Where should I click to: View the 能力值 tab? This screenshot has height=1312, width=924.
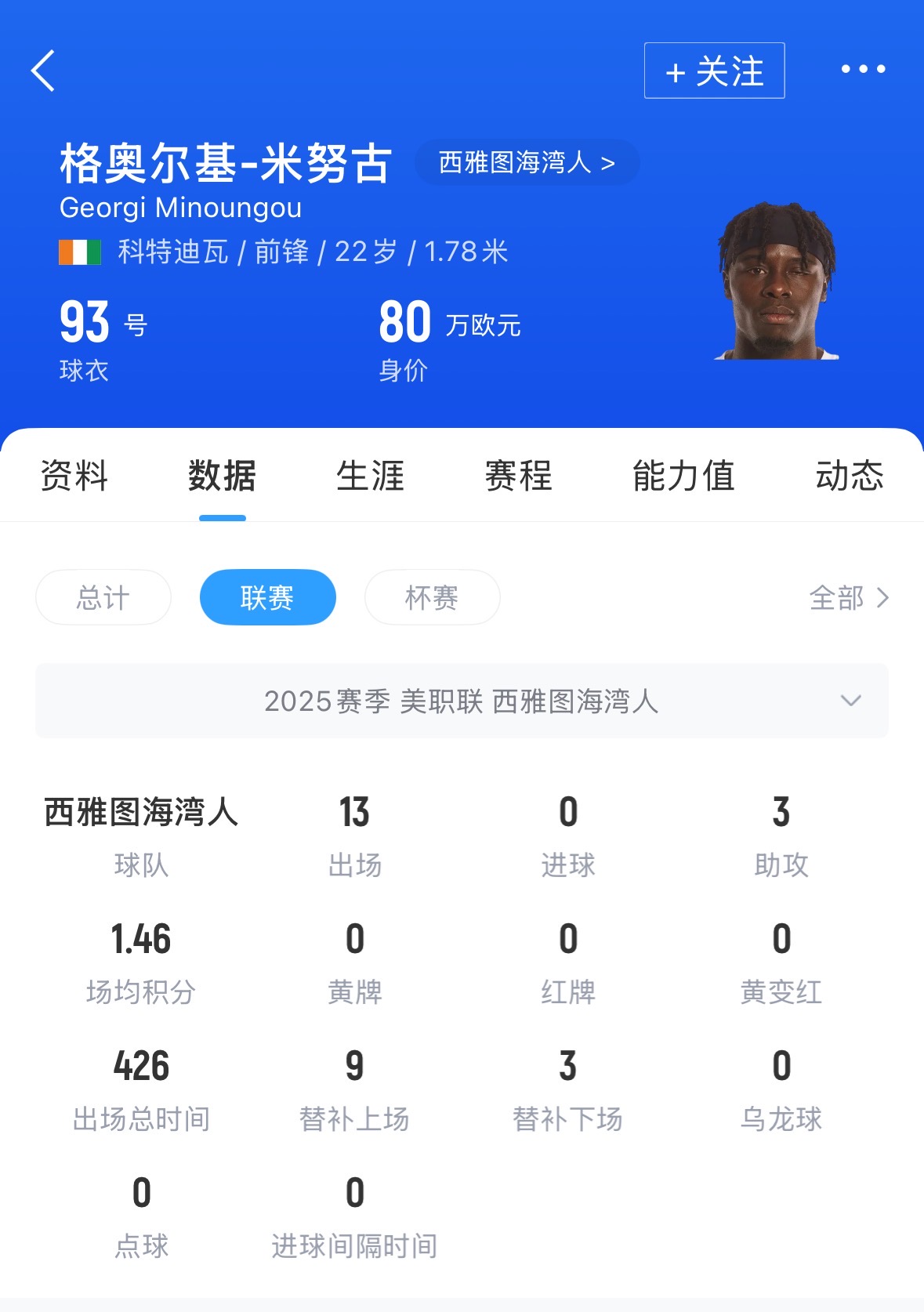683,476
